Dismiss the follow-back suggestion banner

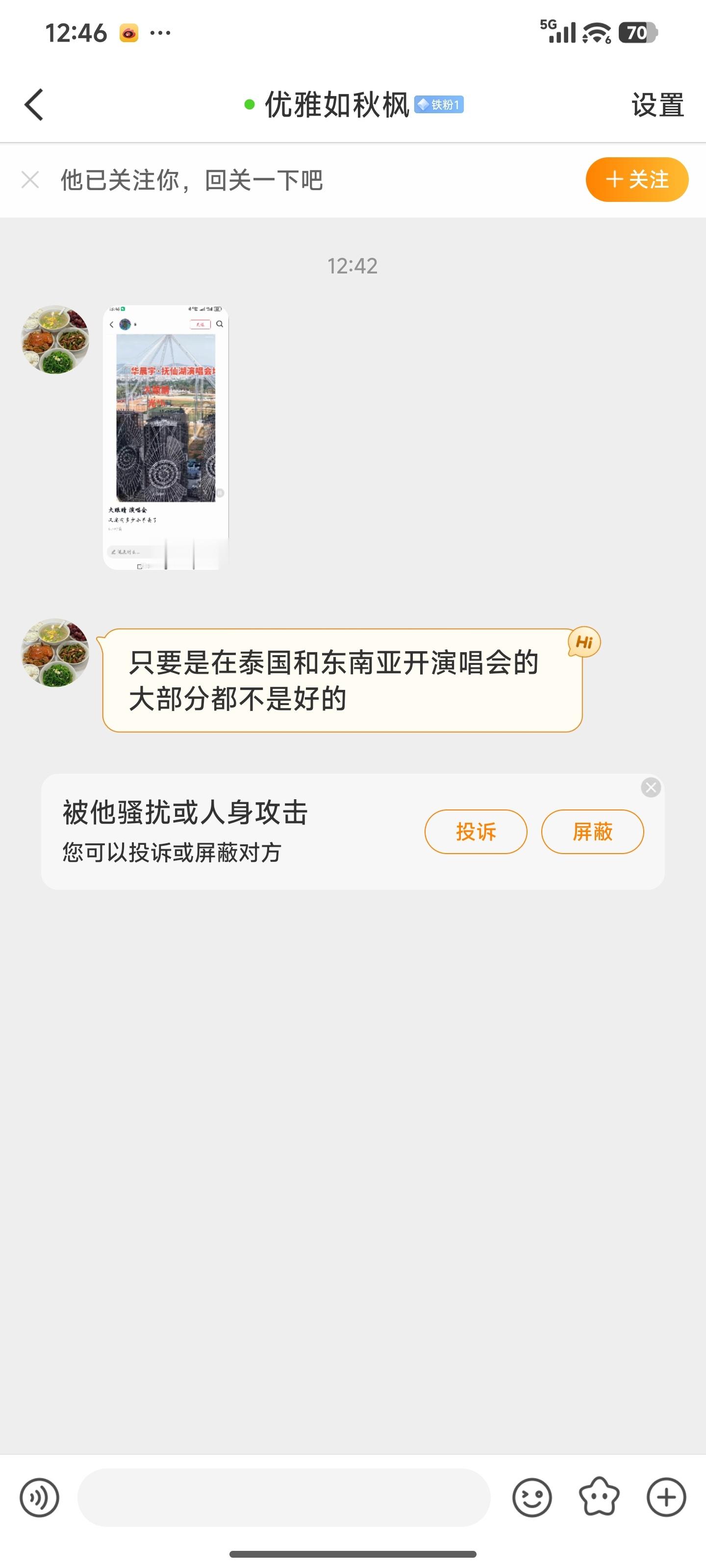coord(30,179)
